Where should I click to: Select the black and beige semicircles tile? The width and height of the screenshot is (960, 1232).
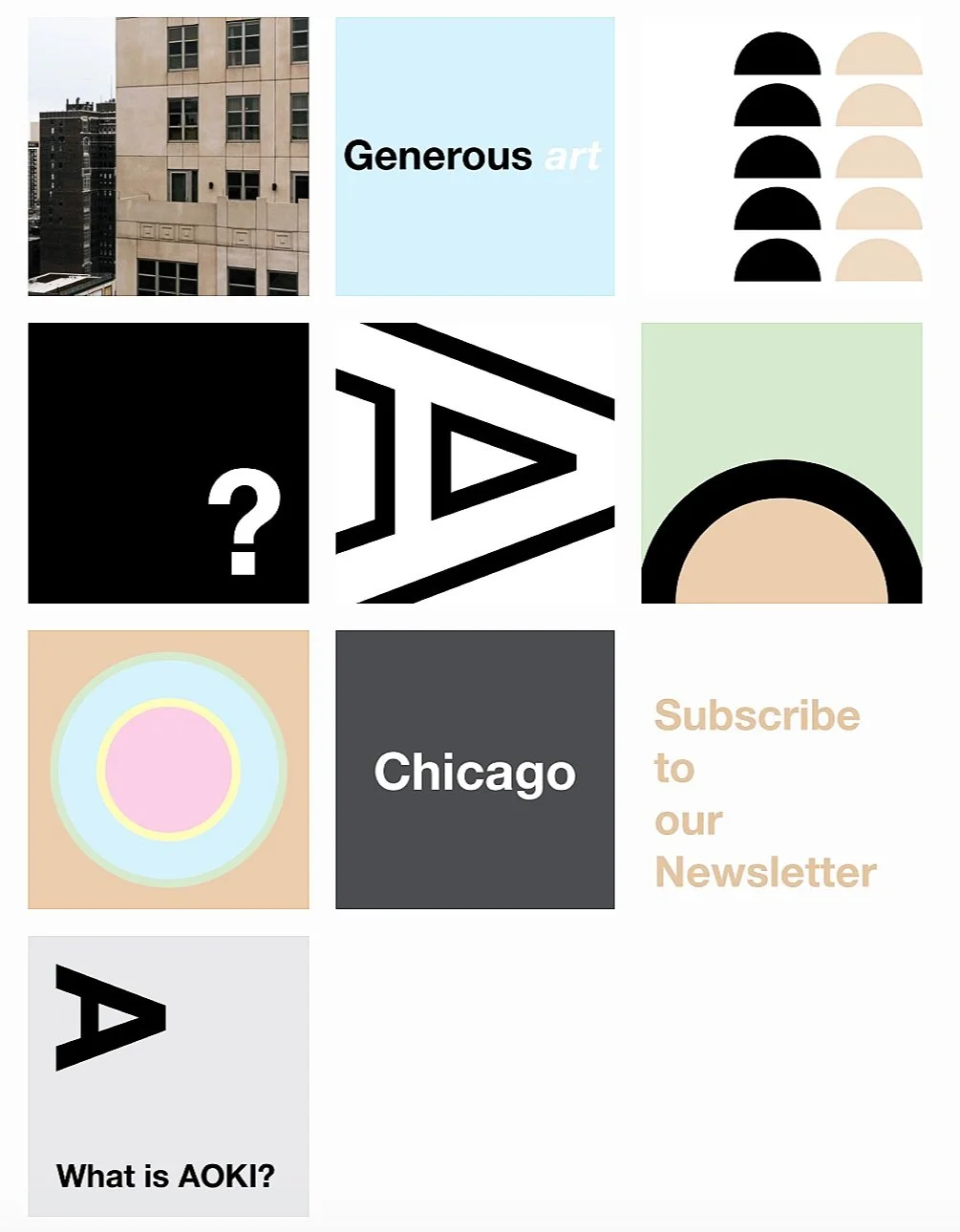point(827,157)
